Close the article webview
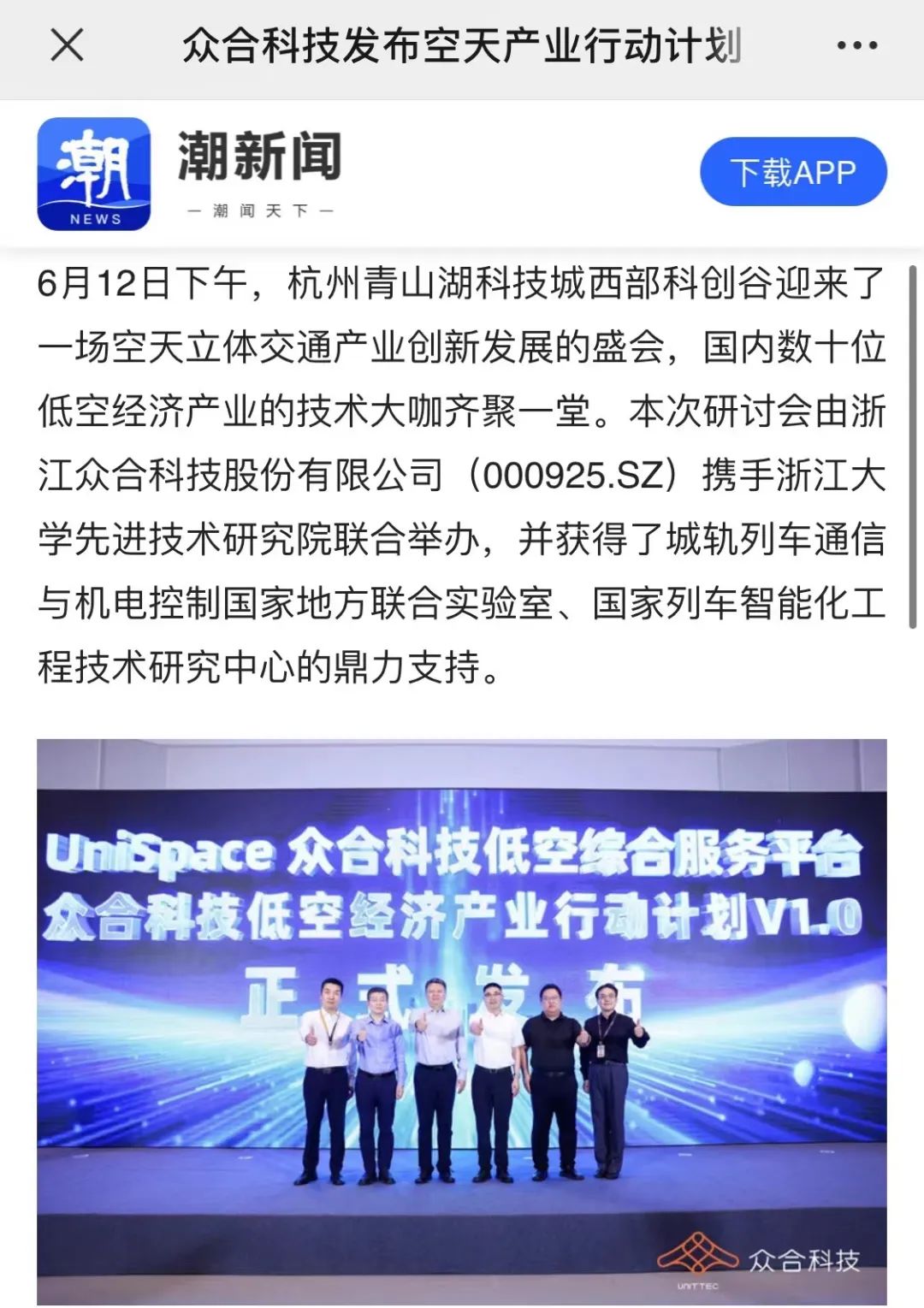 pos(67,44)
